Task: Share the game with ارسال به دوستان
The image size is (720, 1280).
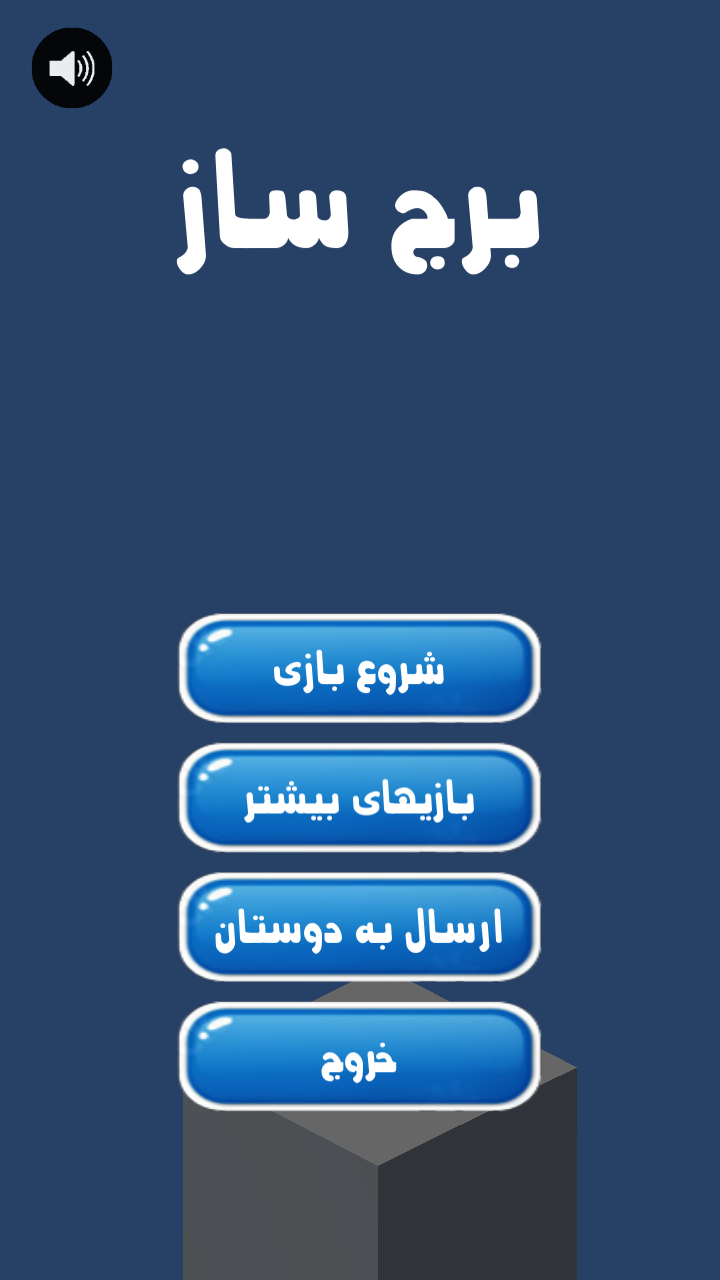Action: coord(358,928)
